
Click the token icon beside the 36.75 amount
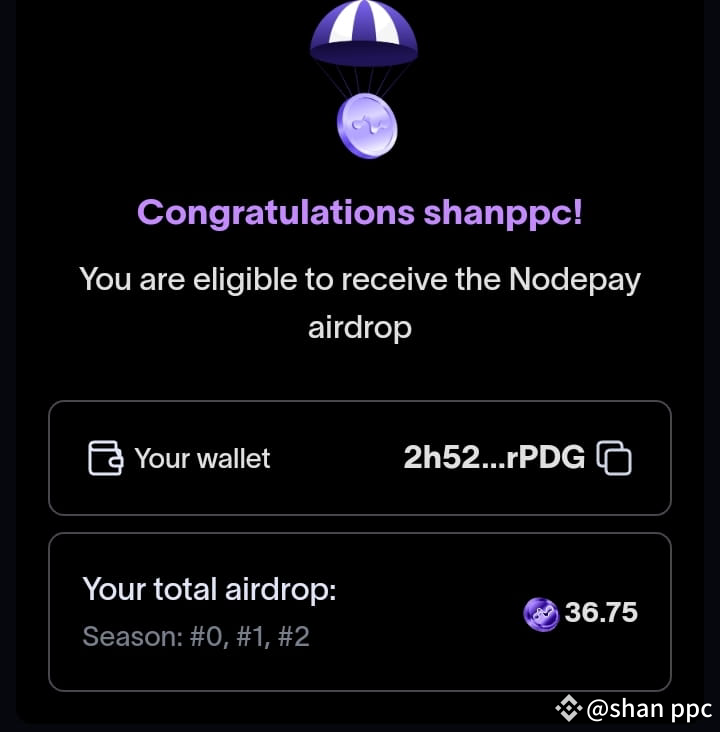pyautogui.click(x=542, y=612)
